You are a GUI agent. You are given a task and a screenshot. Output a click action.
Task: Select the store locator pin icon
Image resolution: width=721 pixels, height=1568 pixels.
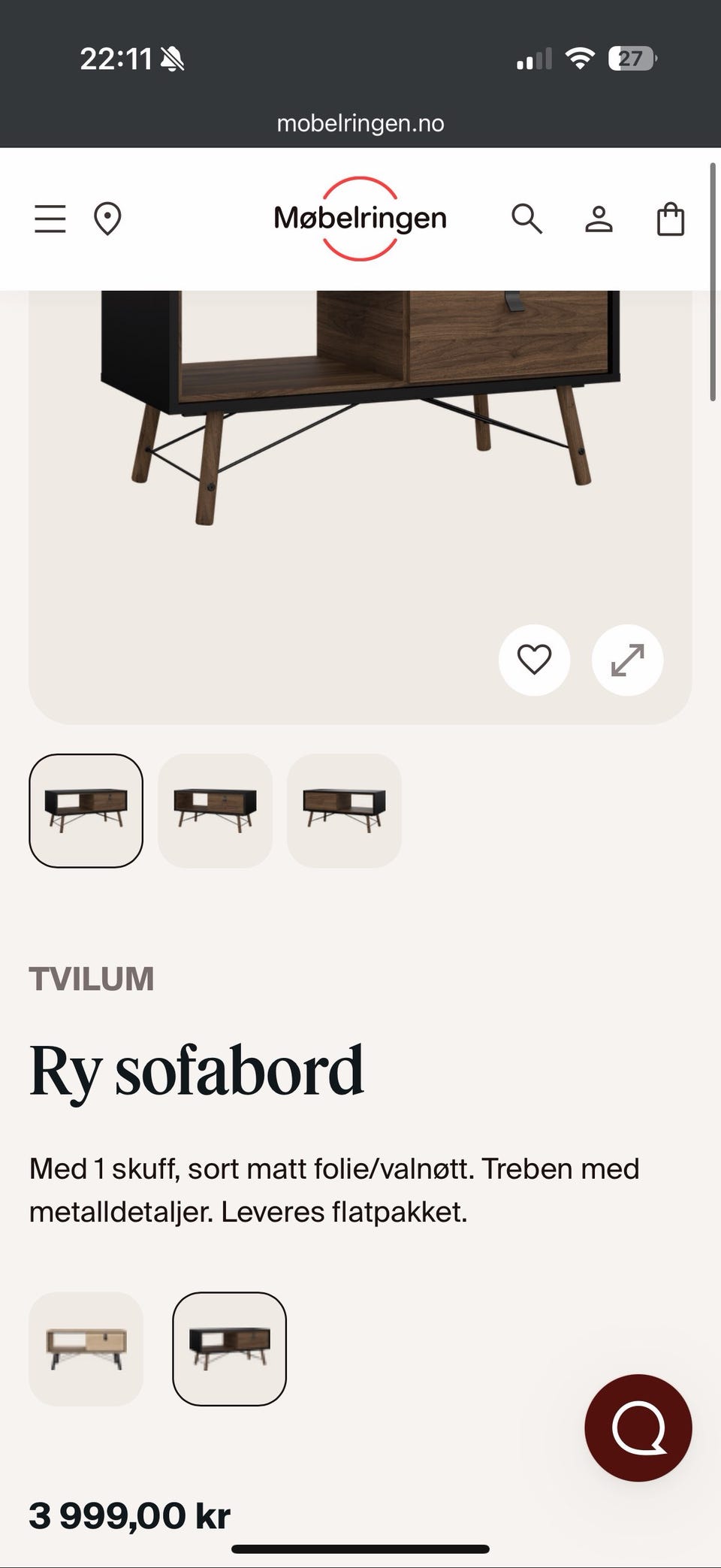click(x=108, y=219)
